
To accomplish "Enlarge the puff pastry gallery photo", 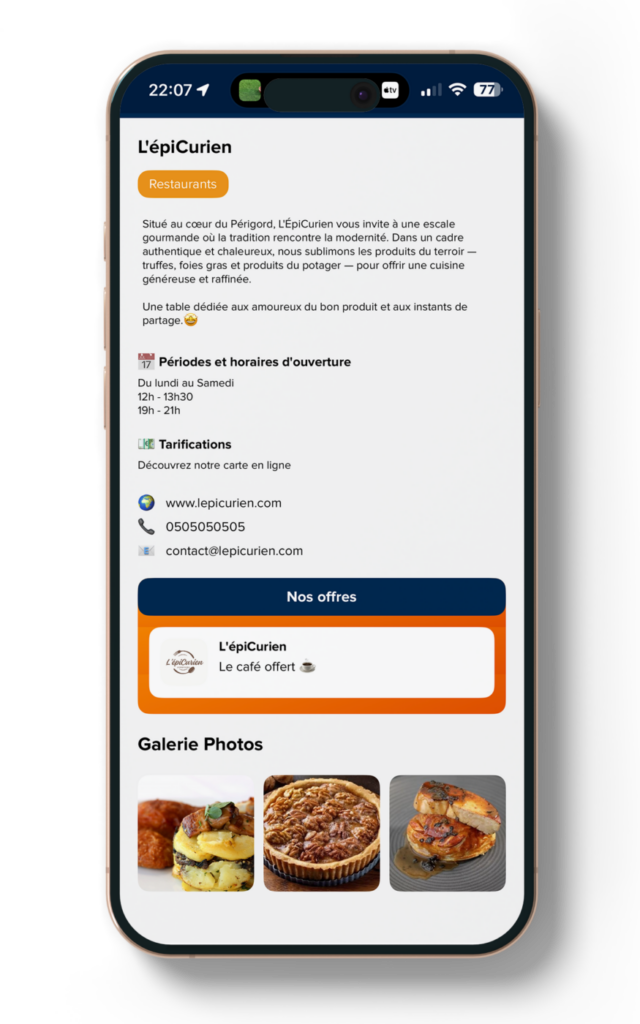I will (447, 833).
